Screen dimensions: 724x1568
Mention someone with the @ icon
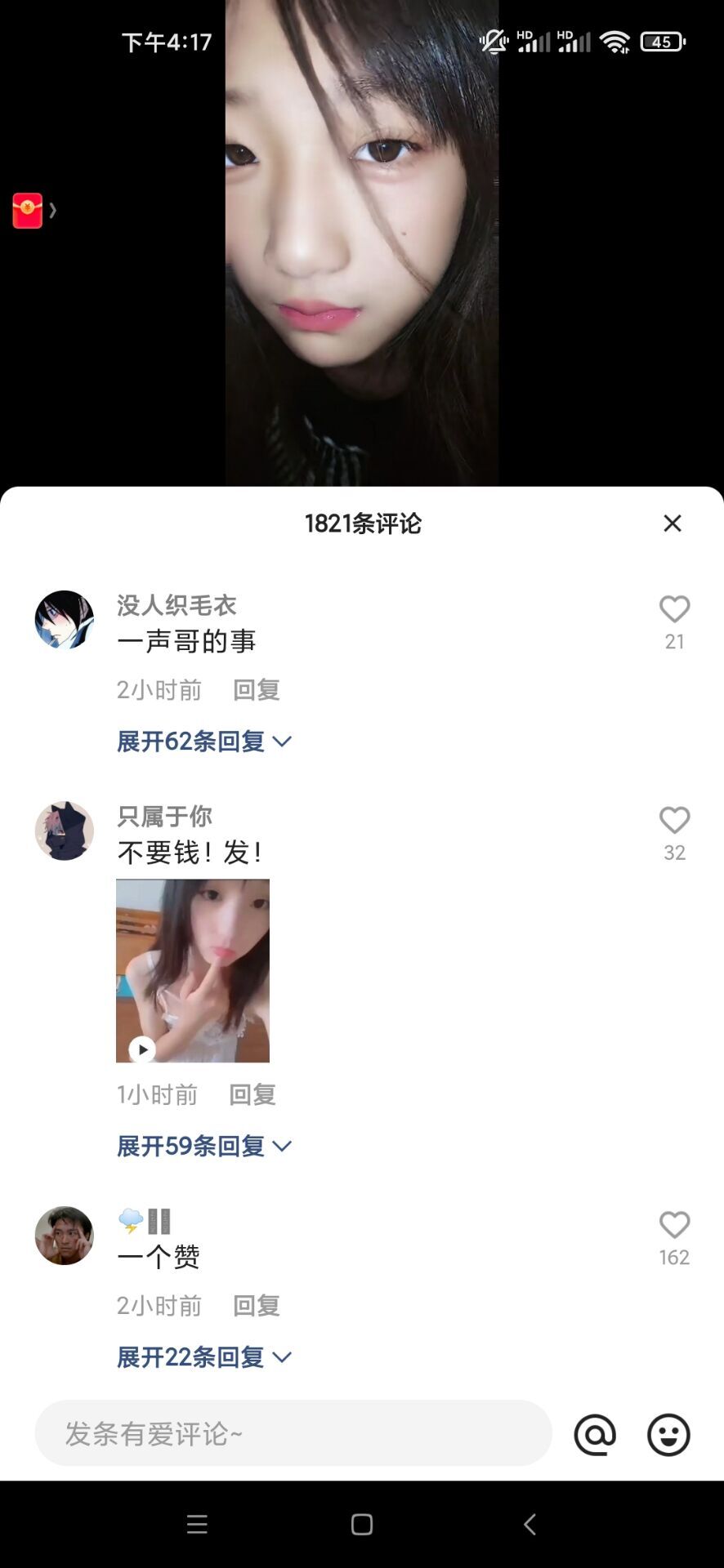(x=595, y=1435)
